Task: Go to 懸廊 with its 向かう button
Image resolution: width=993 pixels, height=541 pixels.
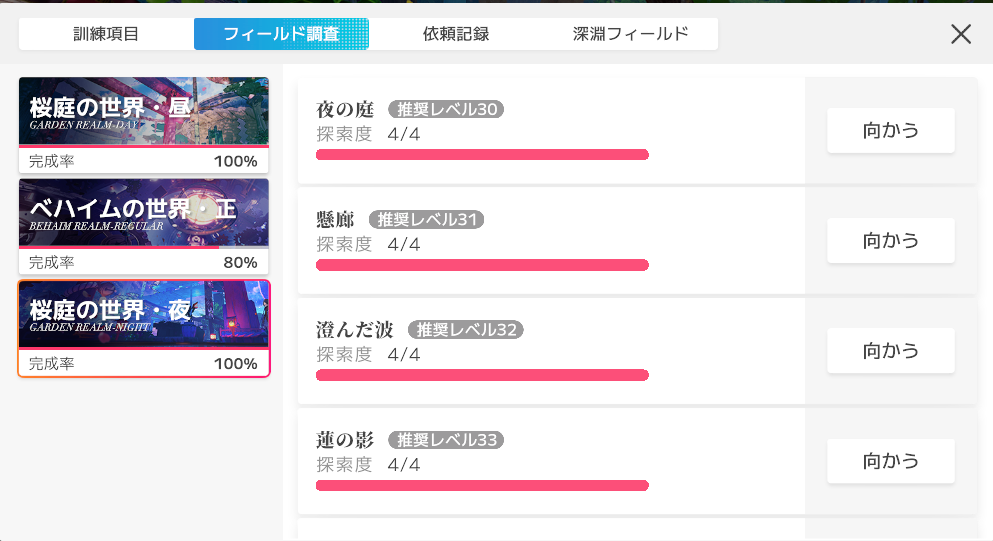Action: click(x=890, y=240)
